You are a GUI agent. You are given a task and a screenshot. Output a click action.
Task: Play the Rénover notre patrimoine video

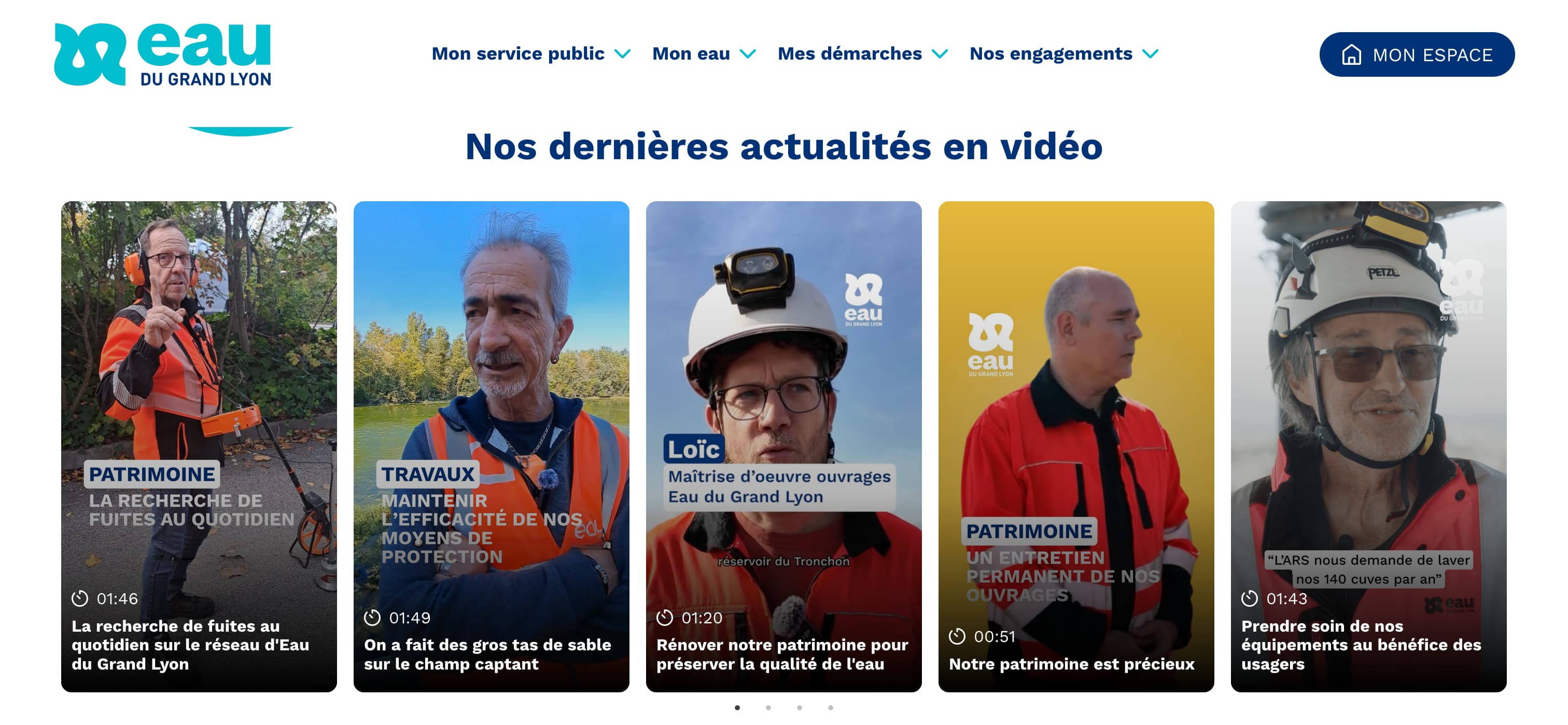click(783, 445)
